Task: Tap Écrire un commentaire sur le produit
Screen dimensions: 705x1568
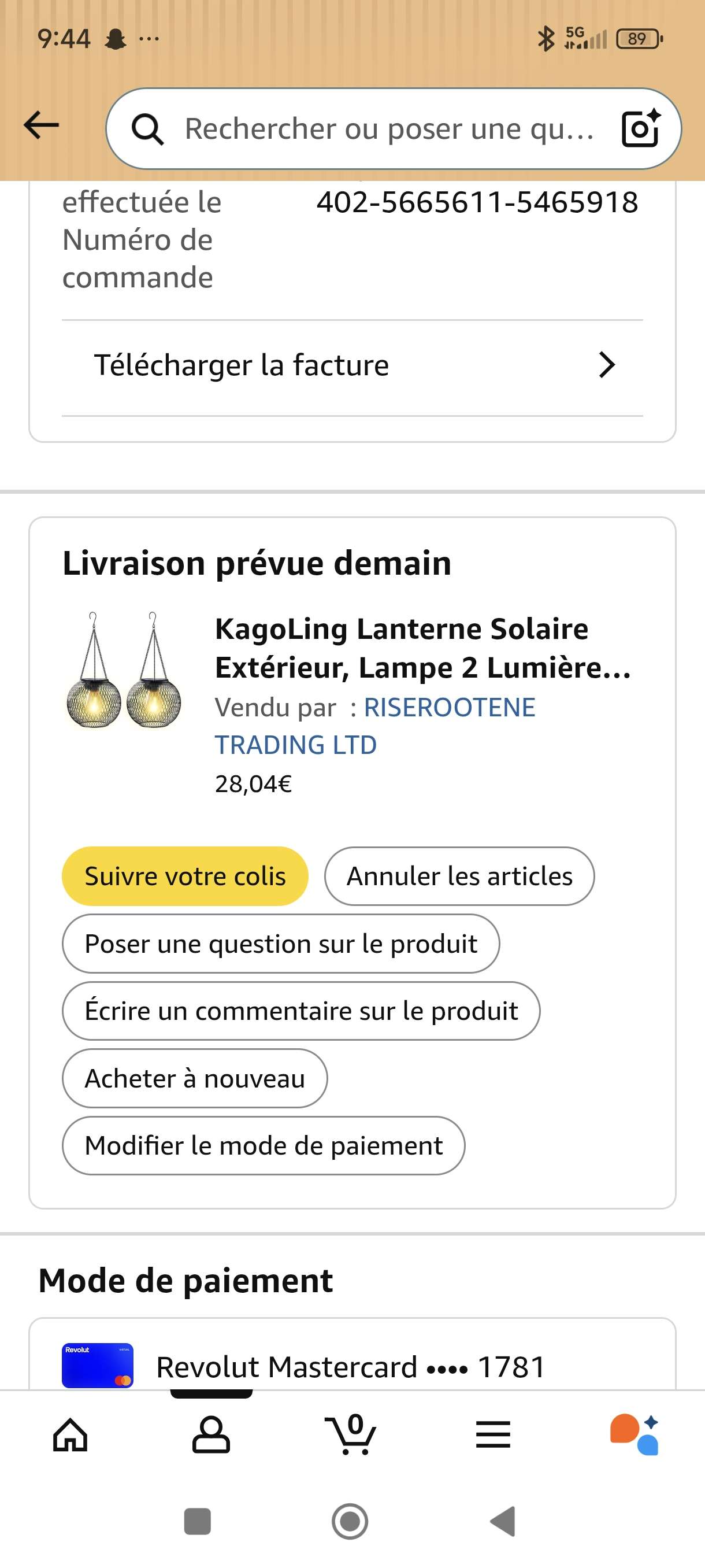Action: pyautogui.click(x=300, y=1011)
